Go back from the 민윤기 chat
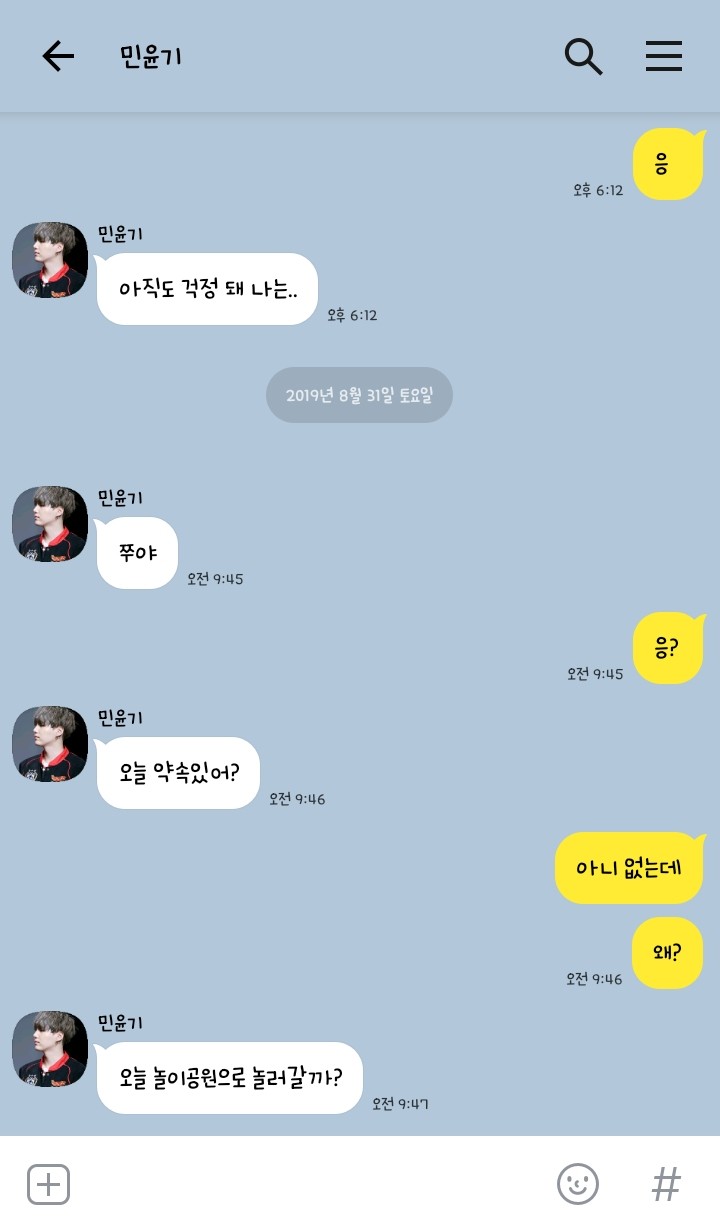Viewport: 720px width, 1232px height. pos(58,57)
